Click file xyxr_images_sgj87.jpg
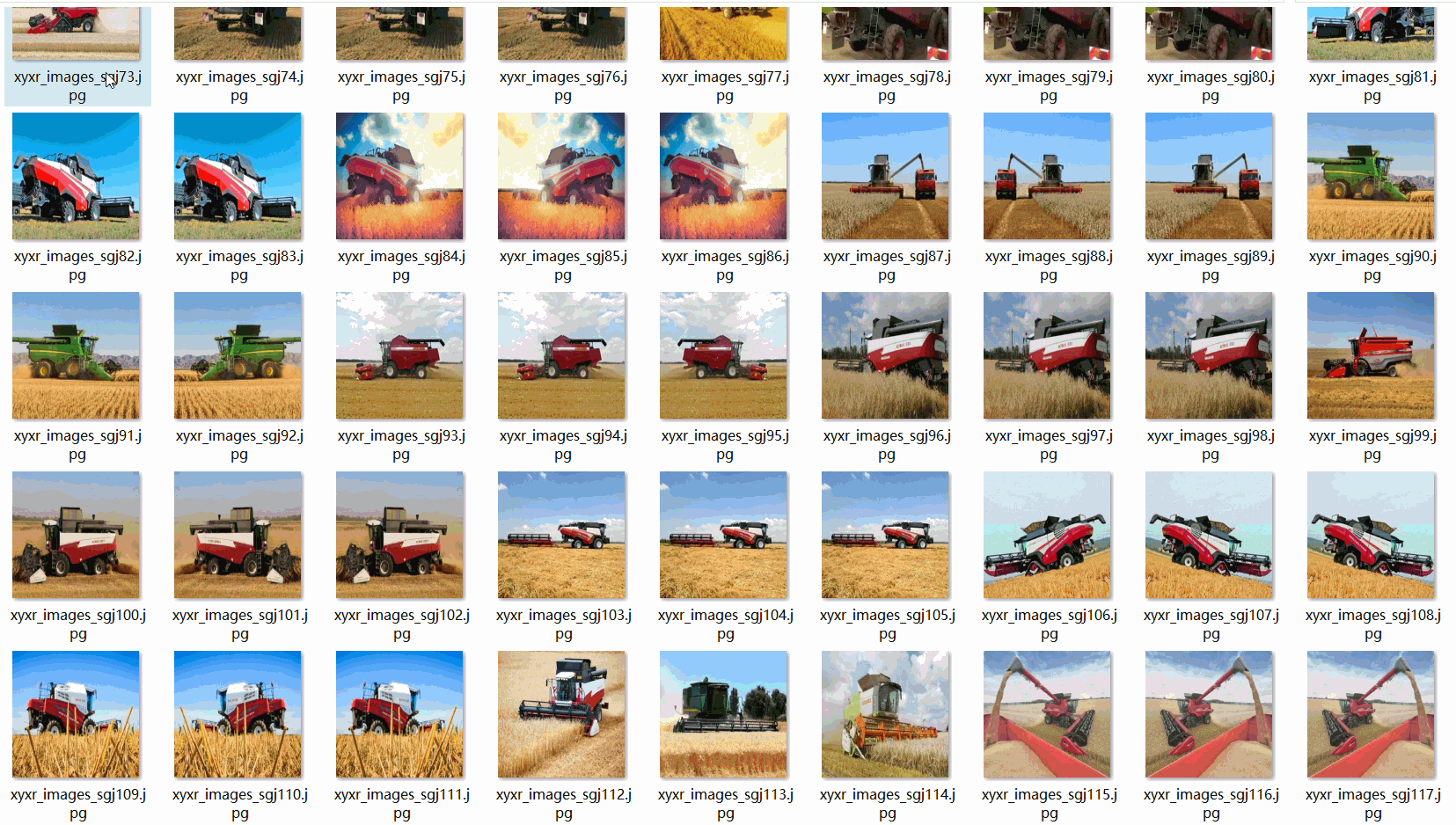The height and width of the screenshot is (825, 1456). (885, 176)
